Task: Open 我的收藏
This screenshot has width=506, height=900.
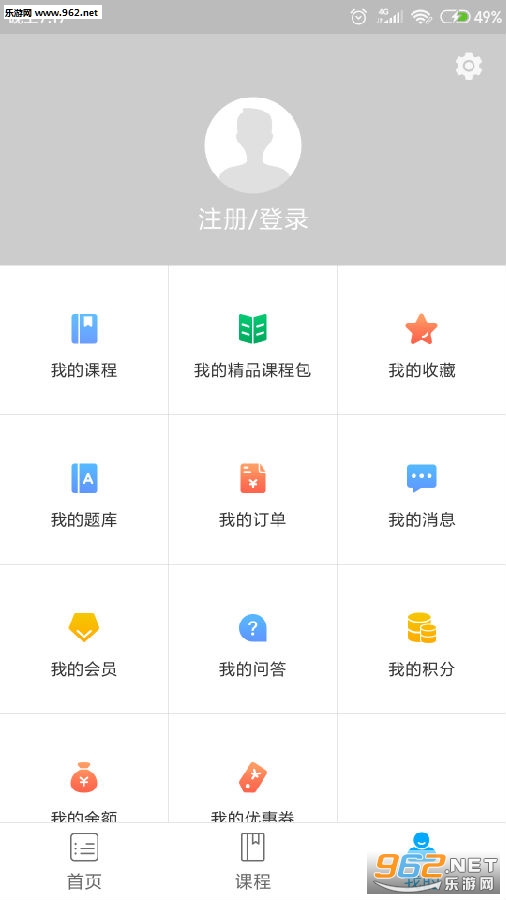Action: pyautogui.click(x=422, y=340)
